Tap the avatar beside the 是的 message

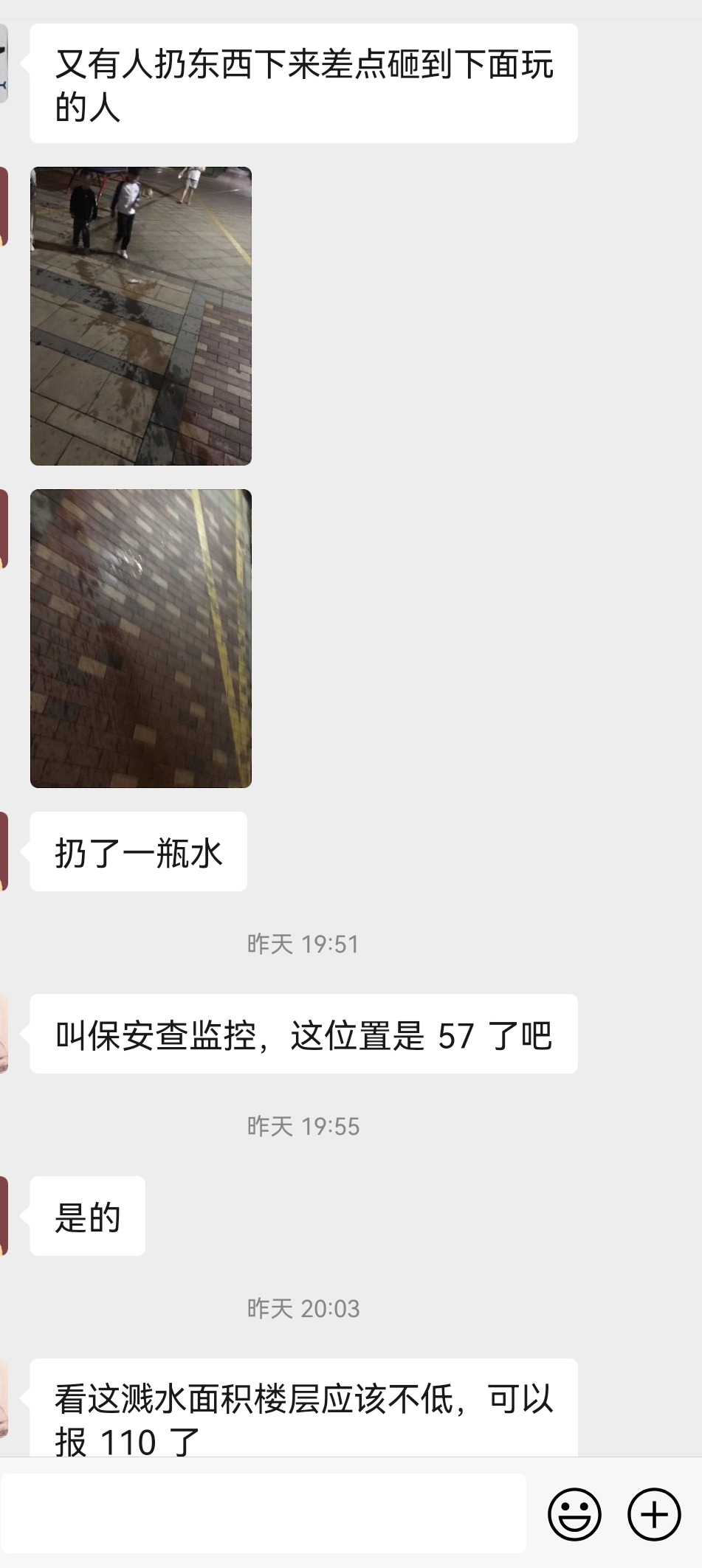4,1216
